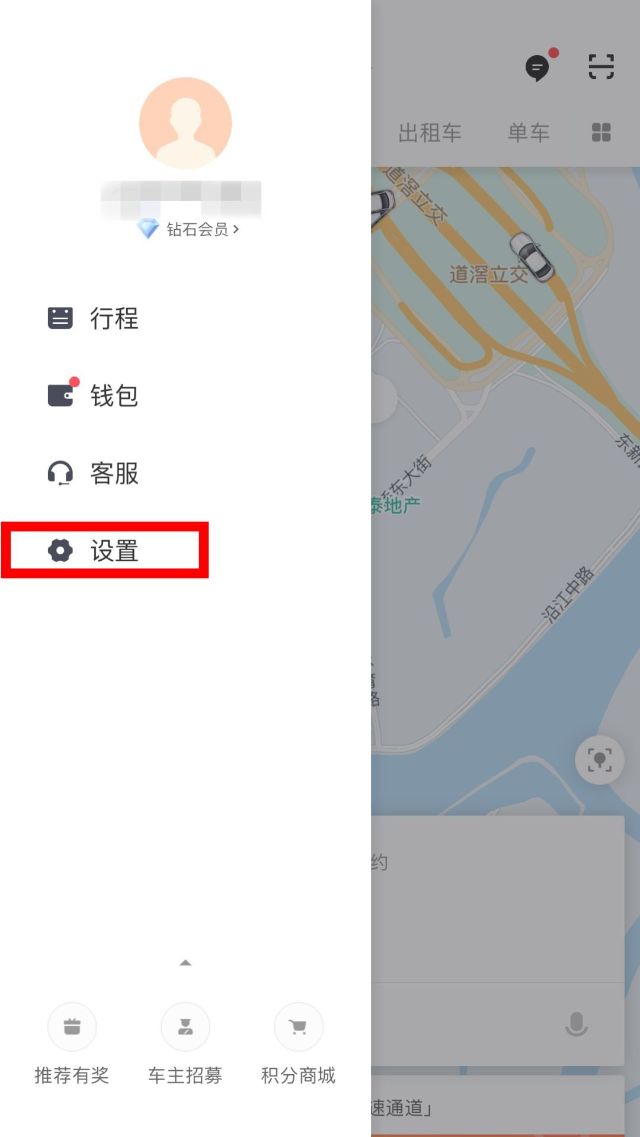
Task: Open 积分商城 points mall
Action: tap(298, 1044)
